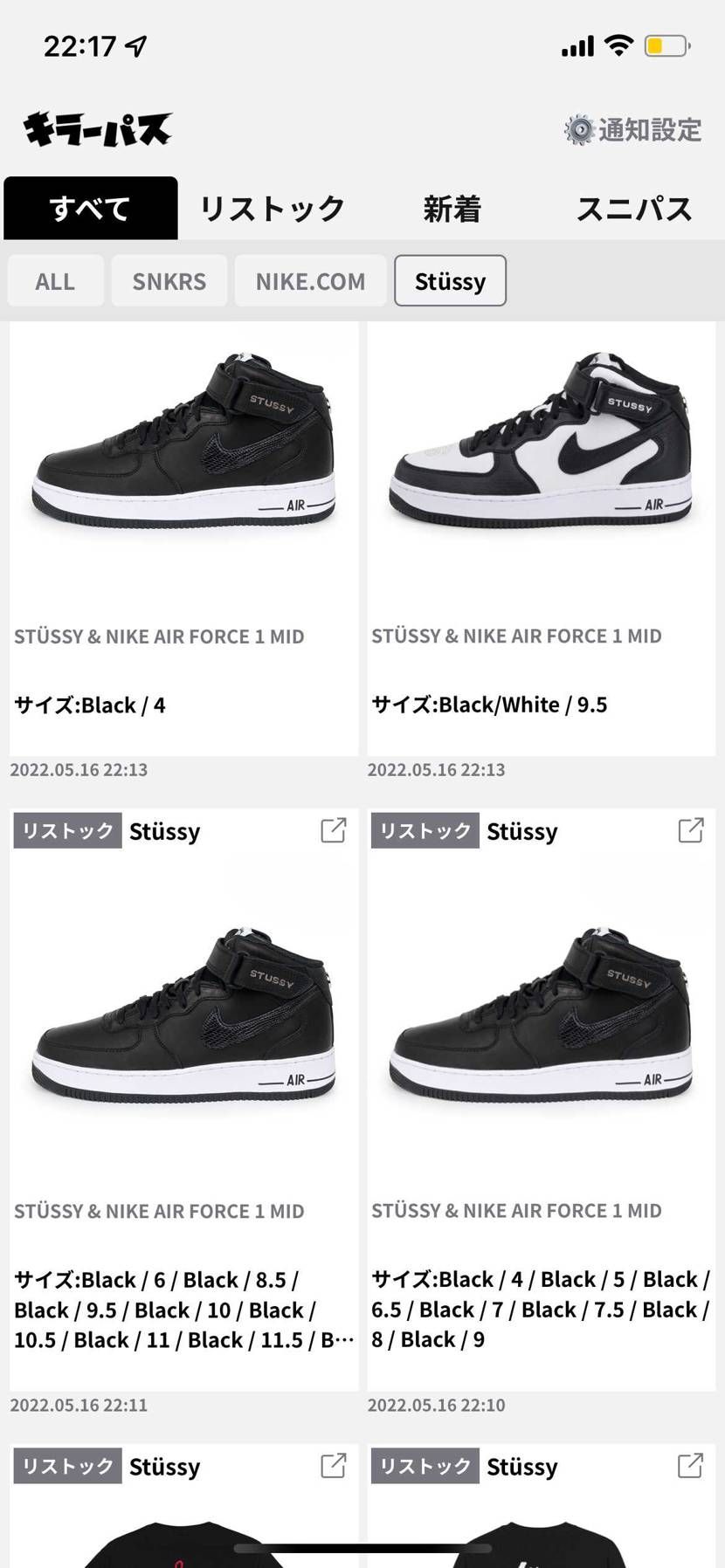Switch to the スニパス tab
The image size is (725, 1568).
tap(633, 209)
